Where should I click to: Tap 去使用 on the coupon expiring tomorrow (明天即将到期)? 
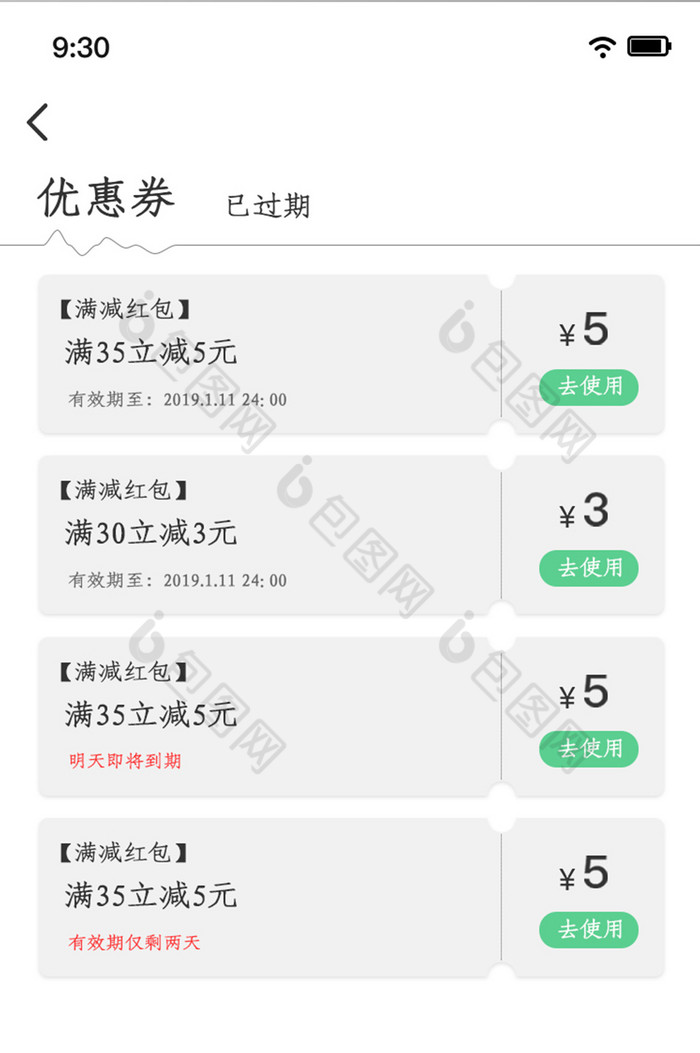click(589, 749)
